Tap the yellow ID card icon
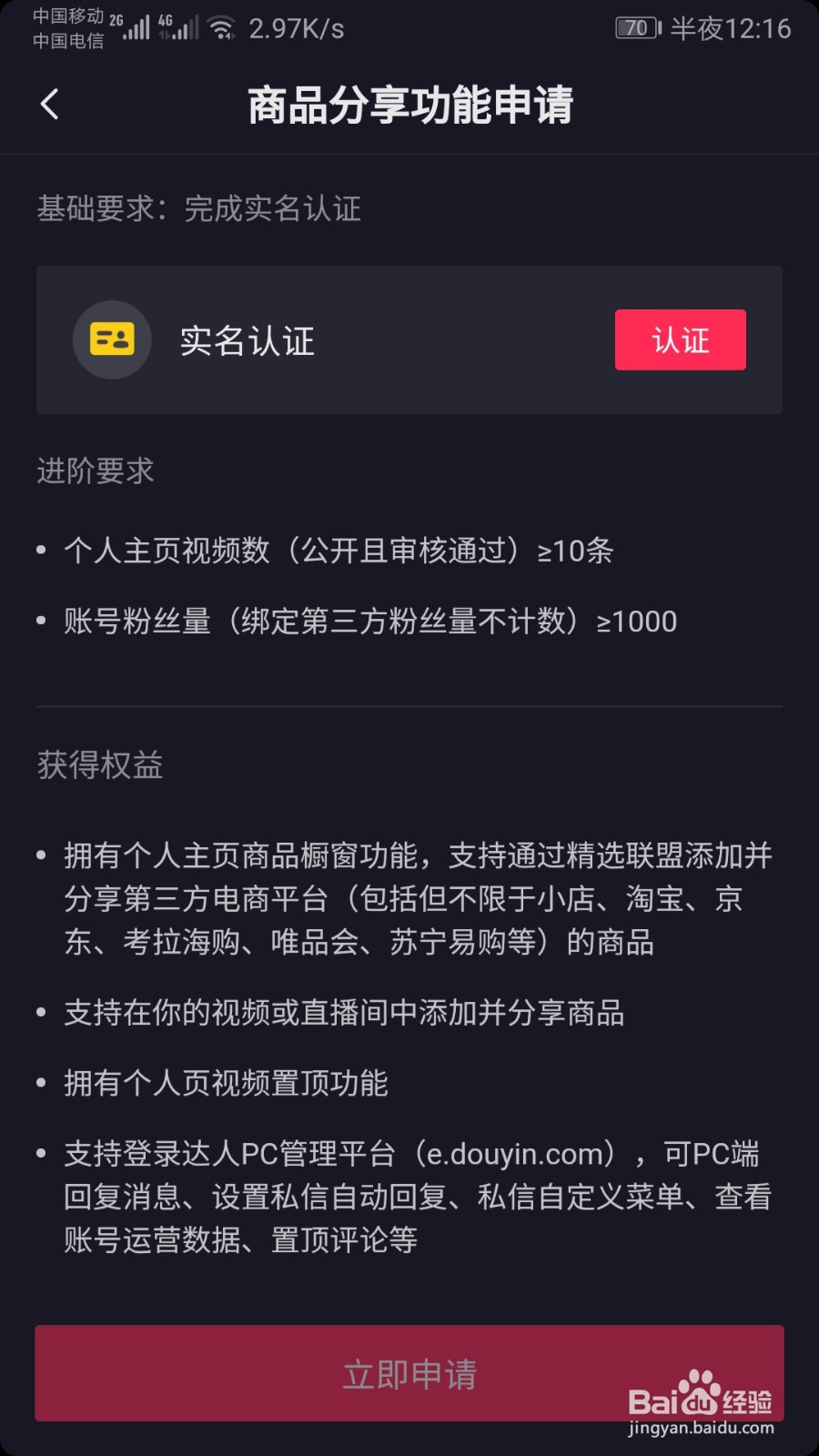The width and height of the screenshot is (819, 1456). (x=111, y=339)
